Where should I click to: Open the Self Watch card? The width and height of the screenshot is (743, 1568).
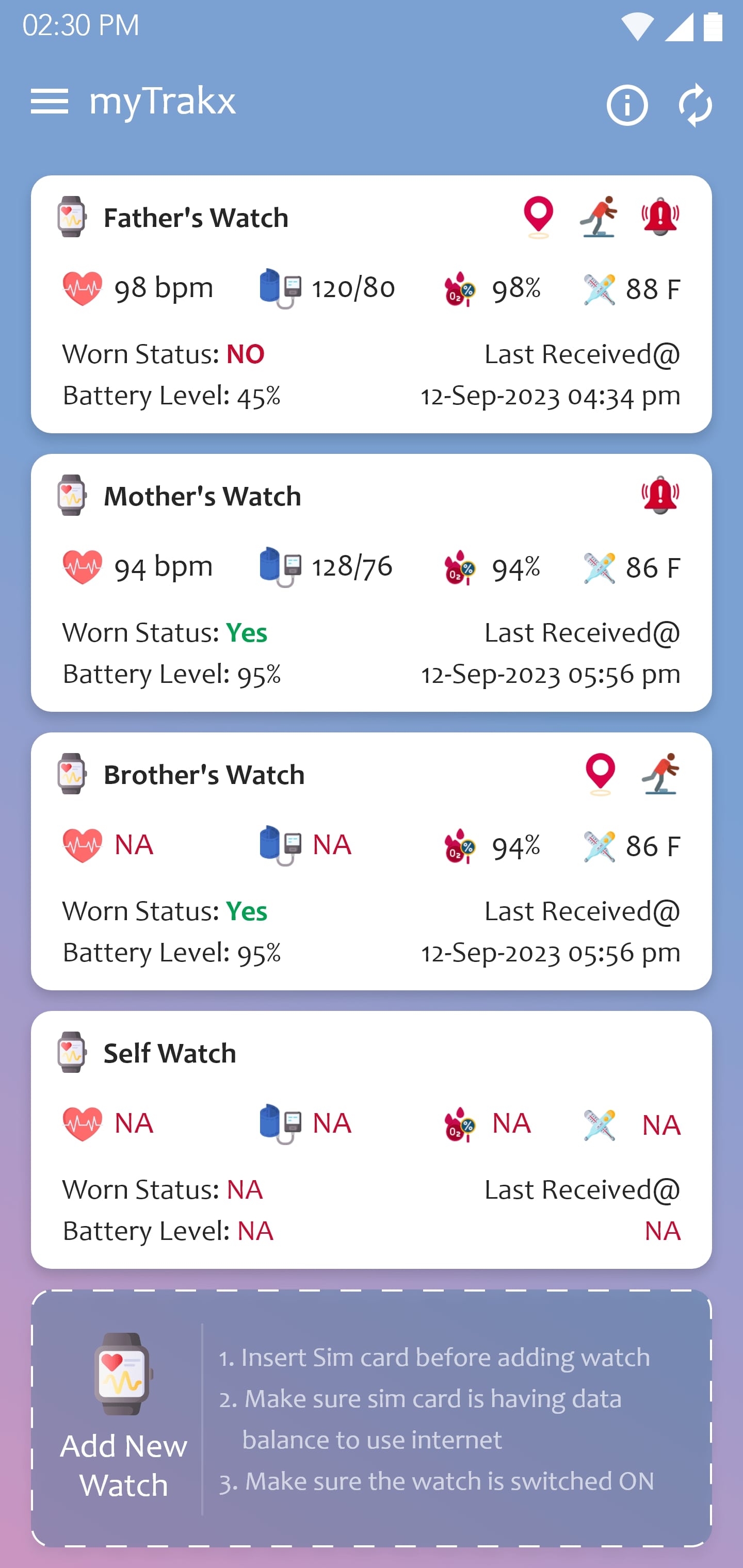(x=371, y=1156)
